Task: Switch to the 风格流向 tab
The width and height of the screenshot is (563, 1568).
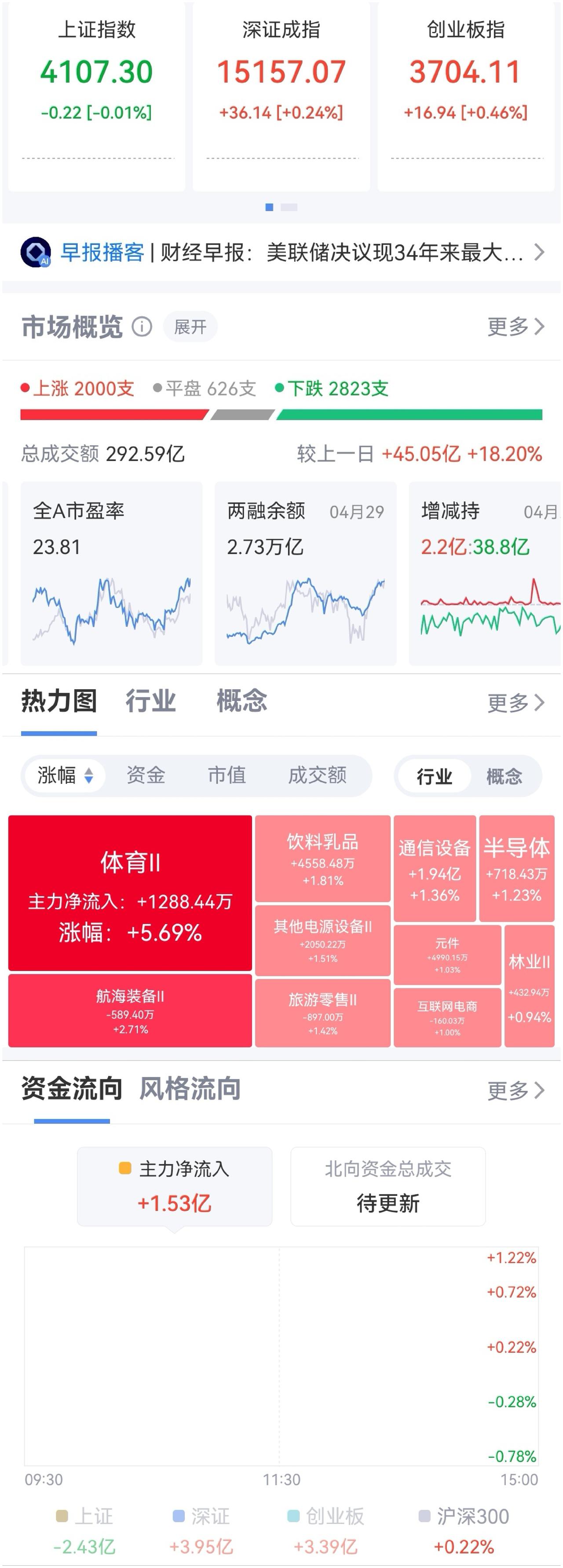Action: pos(190,1089)
